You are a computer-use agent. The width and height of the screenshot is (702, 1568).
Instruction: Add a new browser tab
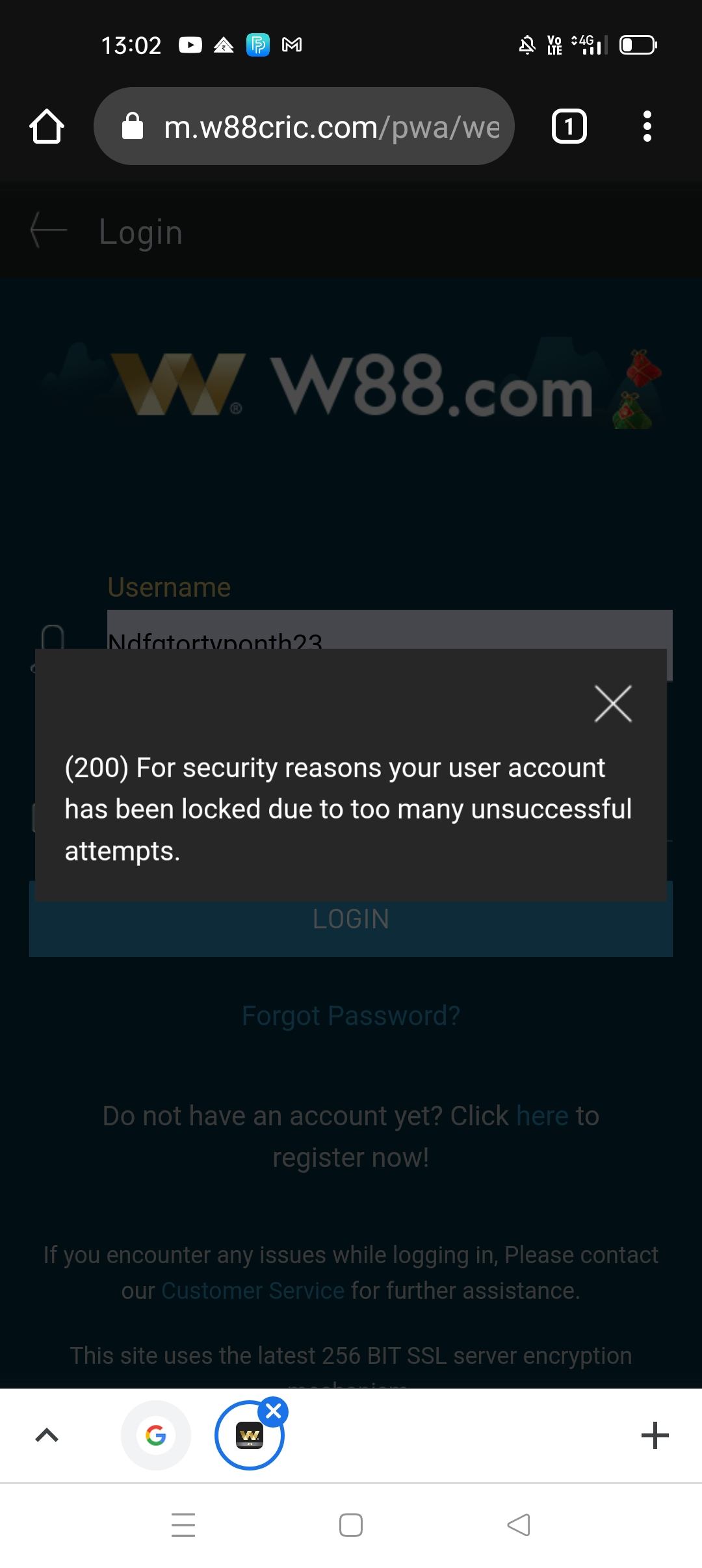tap(655, 1435)
